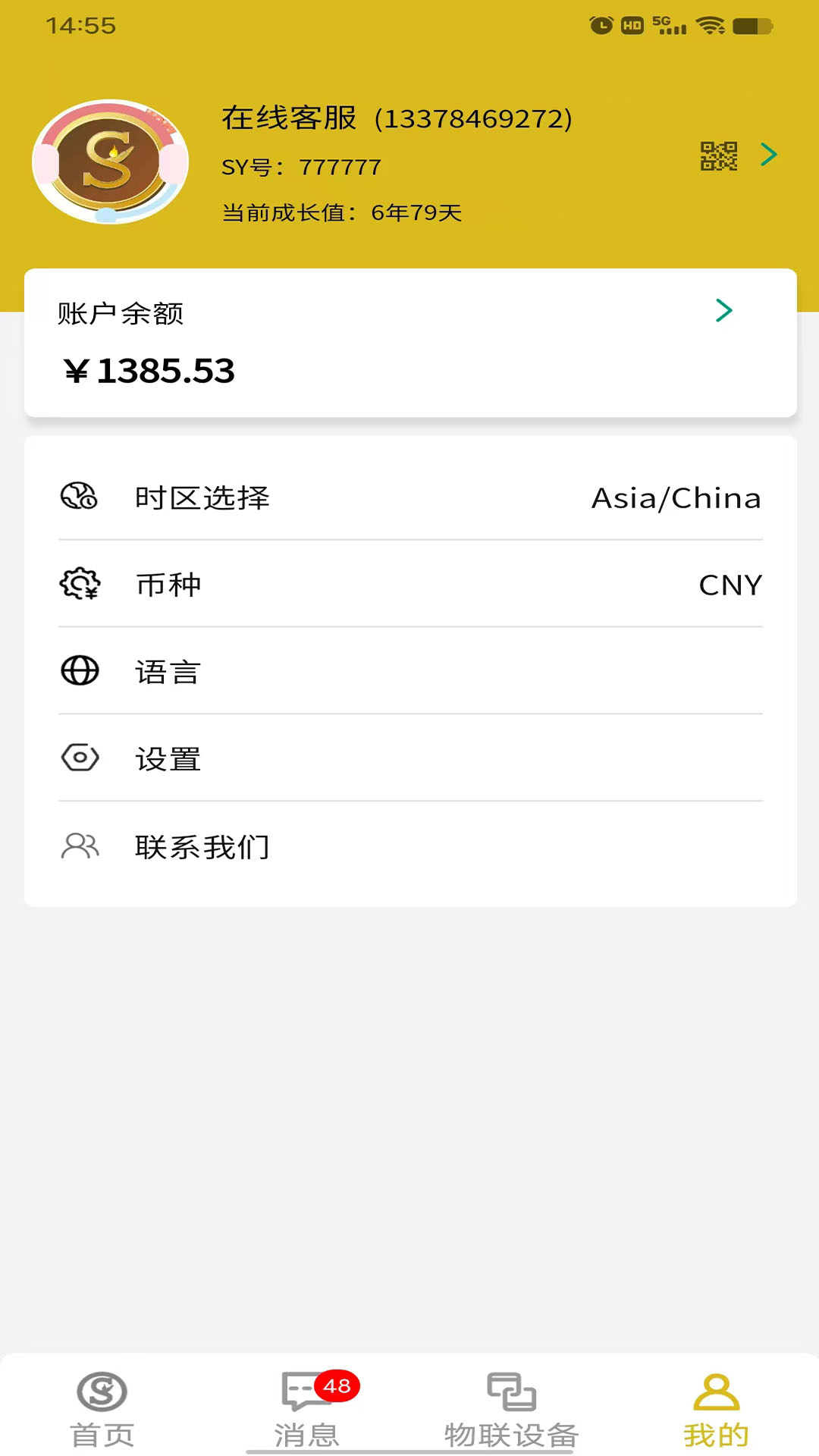Open 设置 settings
This screenshot has width=819, height=1456.
click(410, 758)
